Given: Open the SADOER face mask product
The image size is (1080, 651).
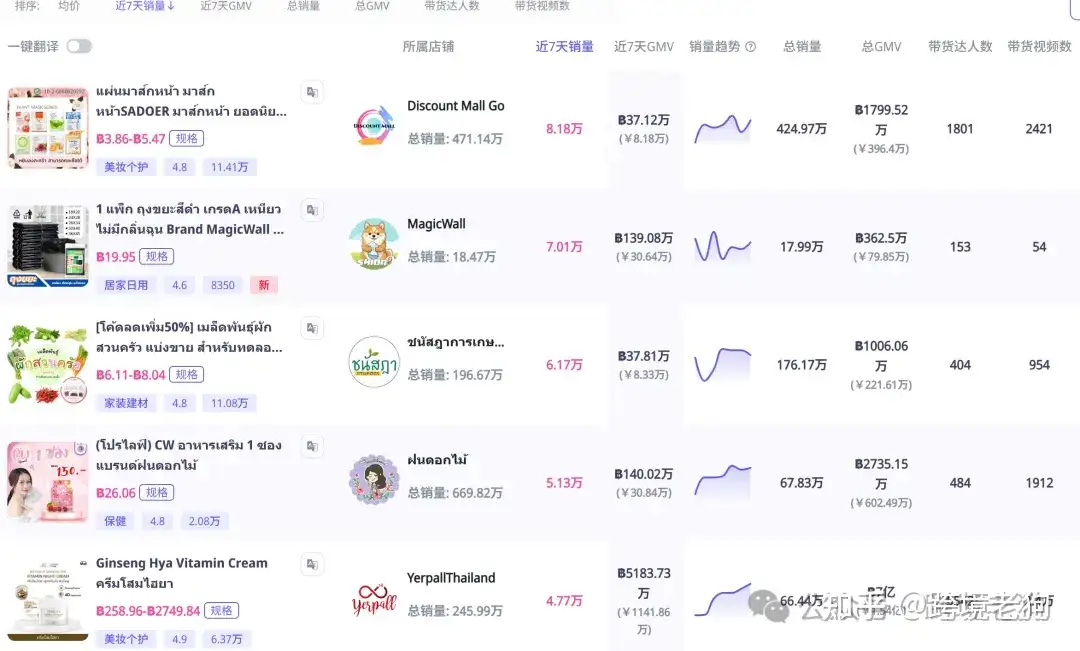Looking at the screenshot, I should (x=191, y=101).
